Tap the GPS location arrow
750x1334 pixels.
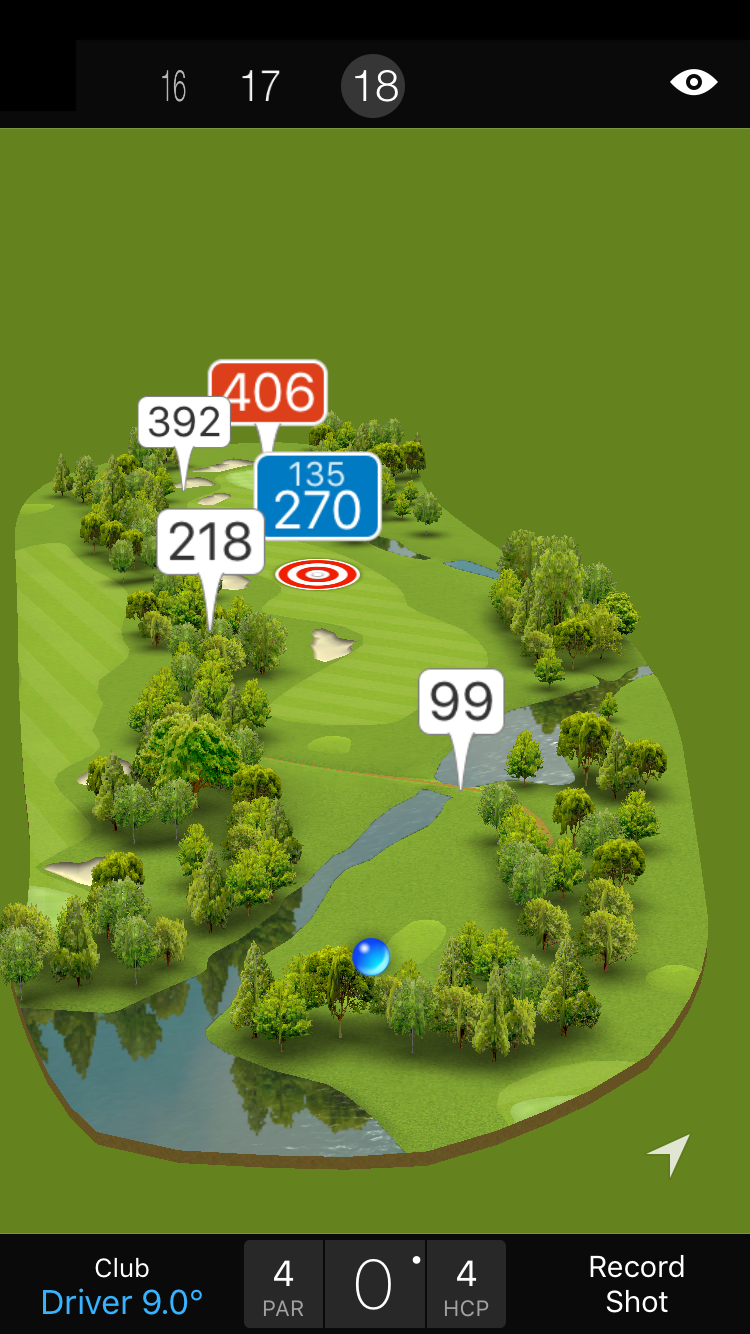(669, 1154)
